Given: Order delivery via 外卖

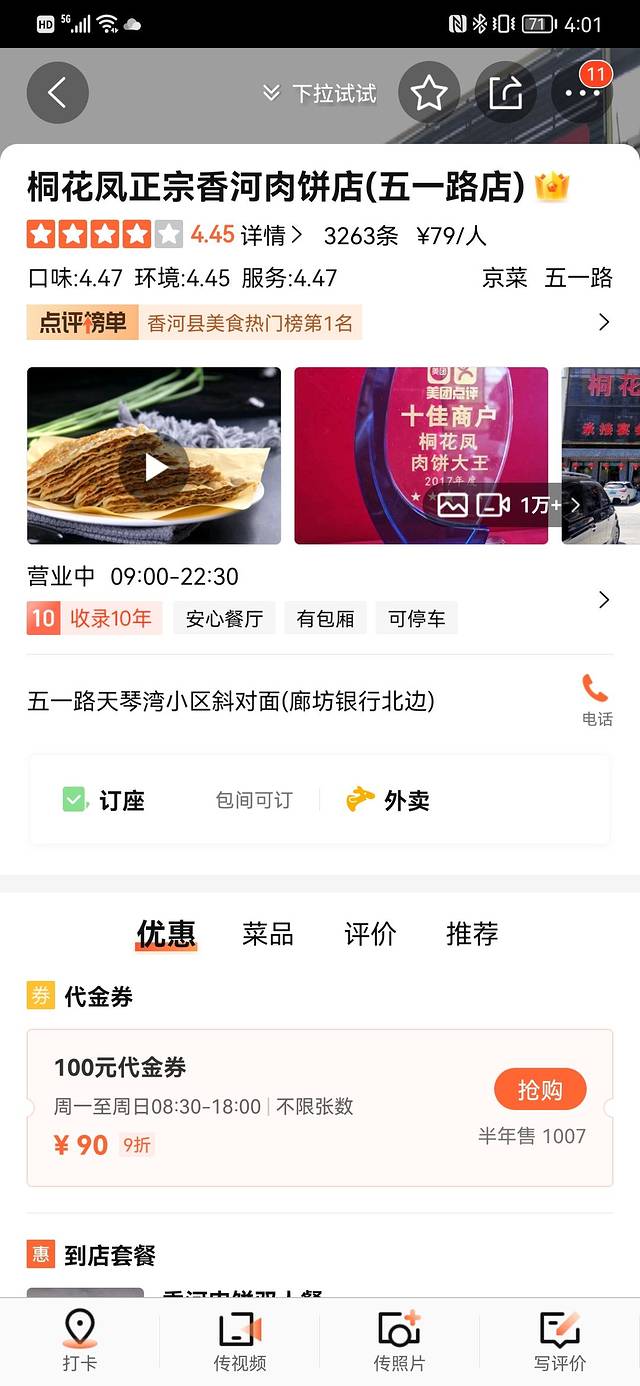Looking at the screenshot, I should click(388, 800).
